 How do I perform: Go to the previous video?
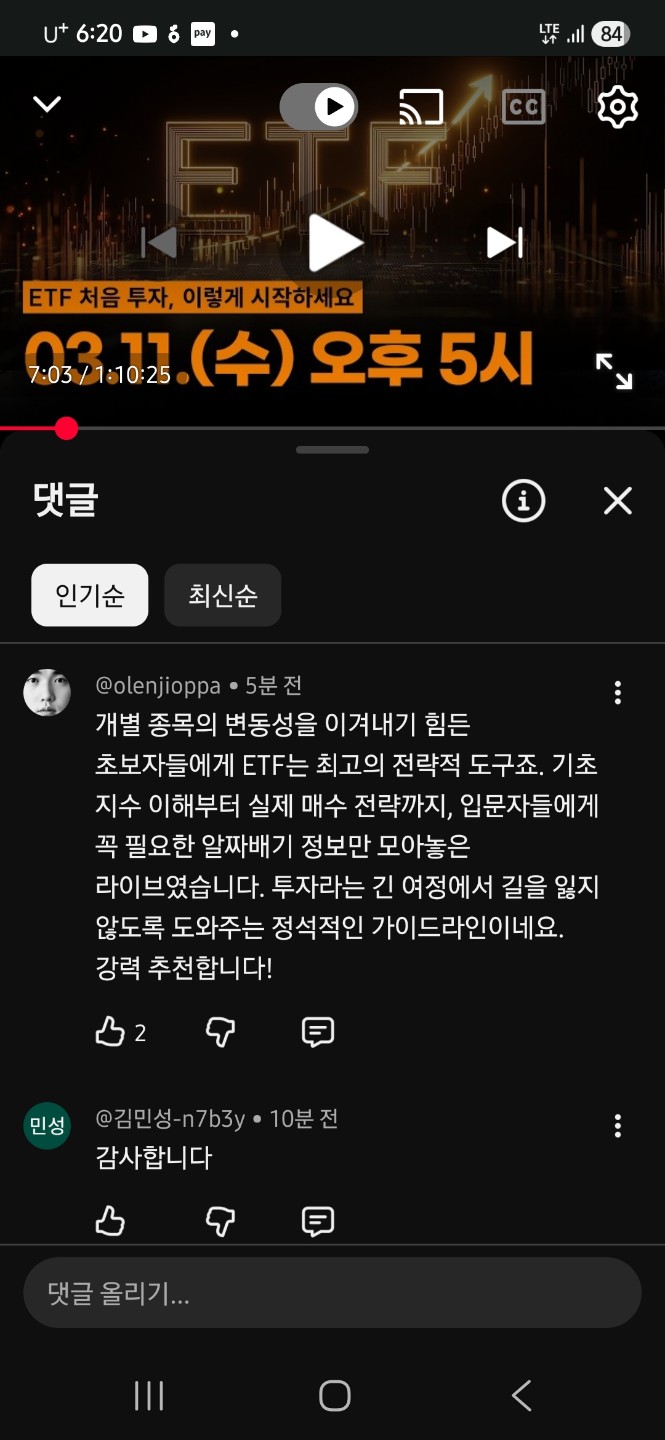[x=160, y=242]
